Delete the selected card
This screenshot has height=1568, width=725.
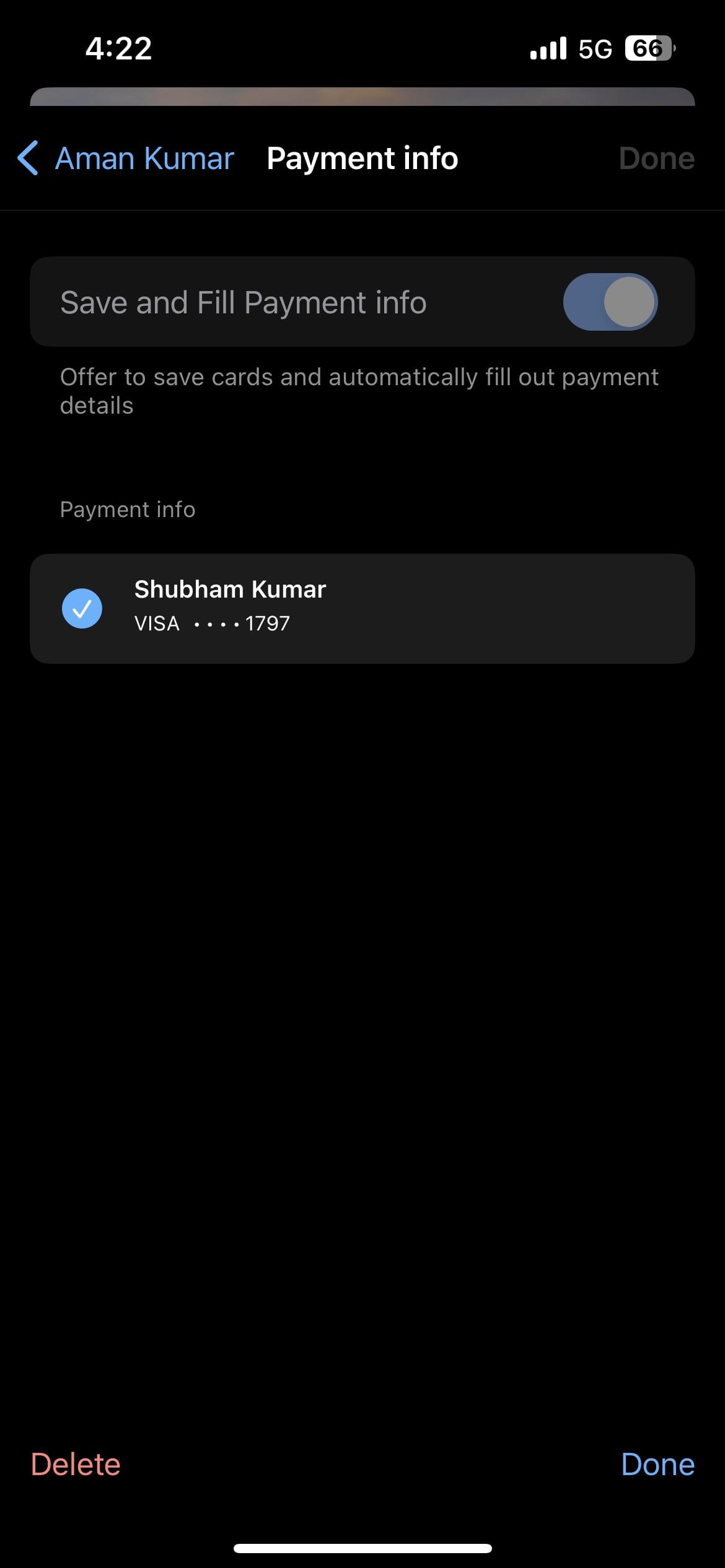click(x=76, y=1465)
